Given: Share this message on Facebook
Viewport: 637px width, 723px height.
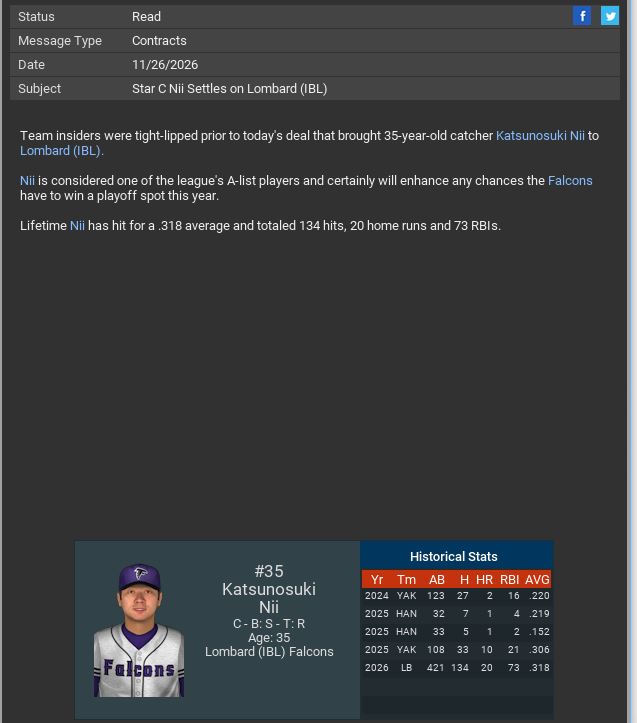Looking at the screenshot, I should pyautogui.click(x=582, y=16).
